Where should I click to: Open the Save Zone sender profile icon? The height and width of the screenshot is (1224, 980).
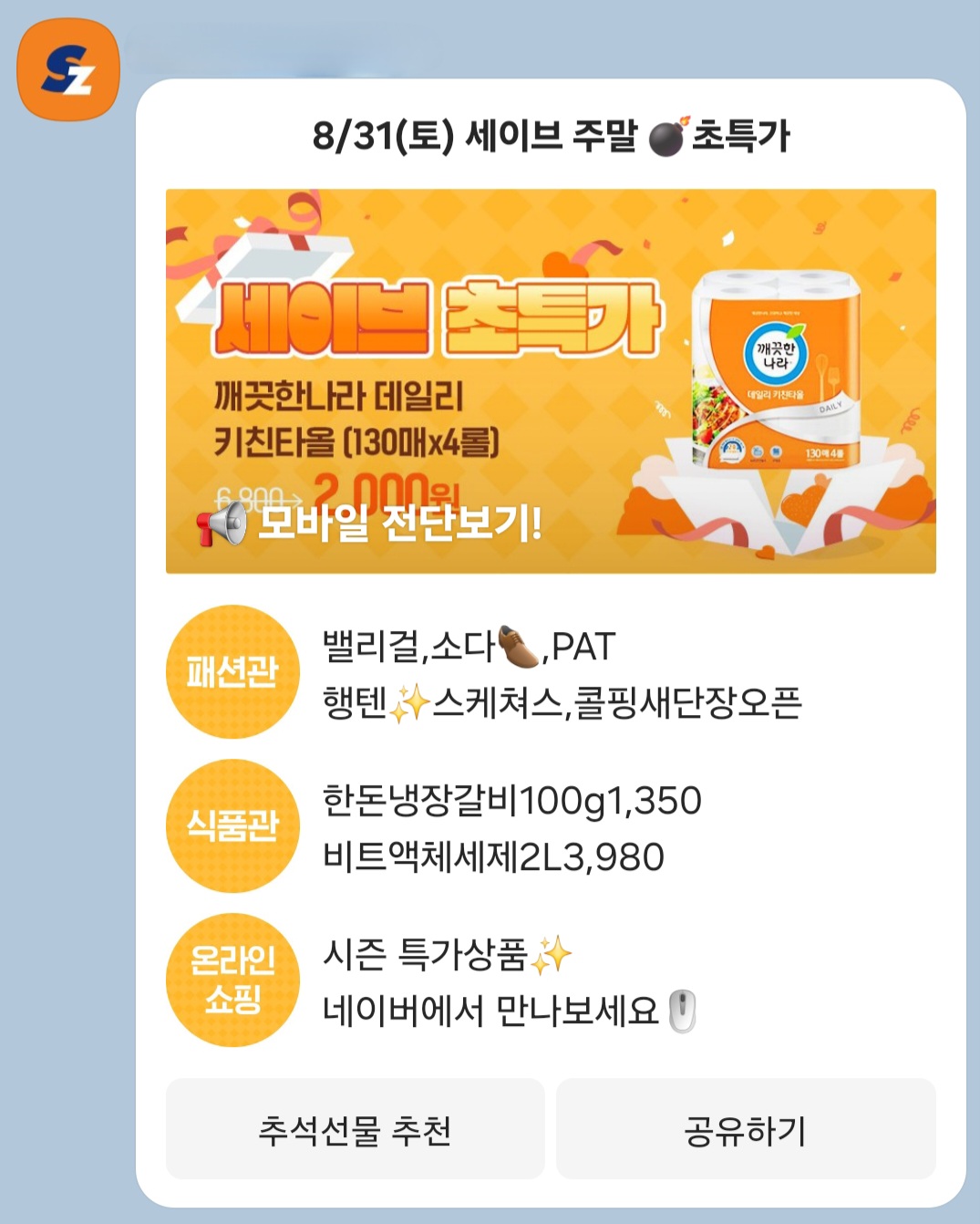pyautogui.click(x=68, y=70)
